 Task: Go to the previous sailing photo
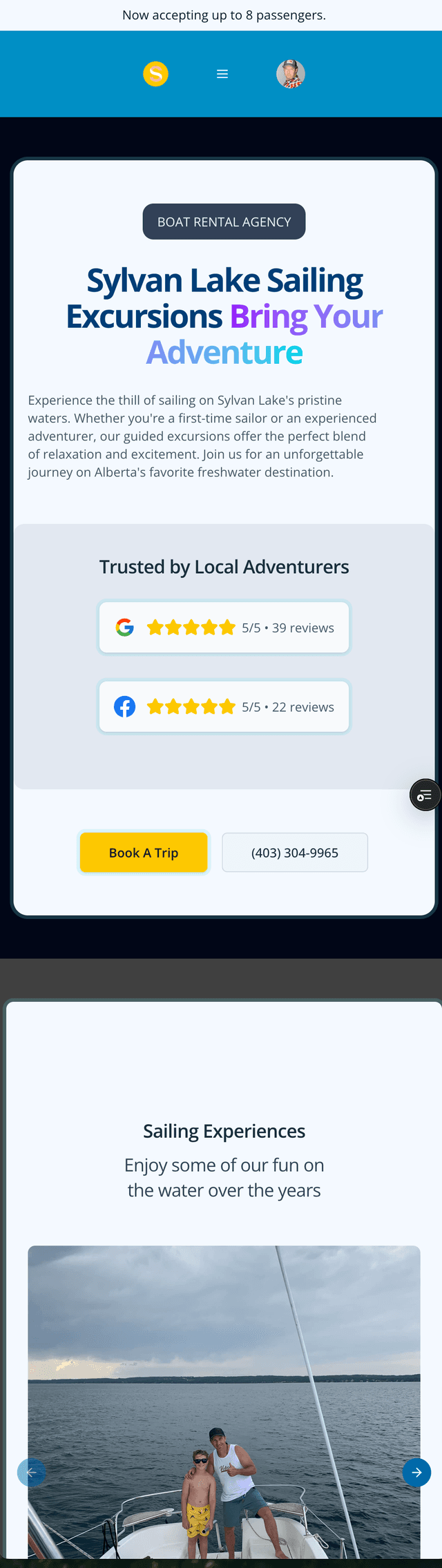click(x=31, y=1473)
